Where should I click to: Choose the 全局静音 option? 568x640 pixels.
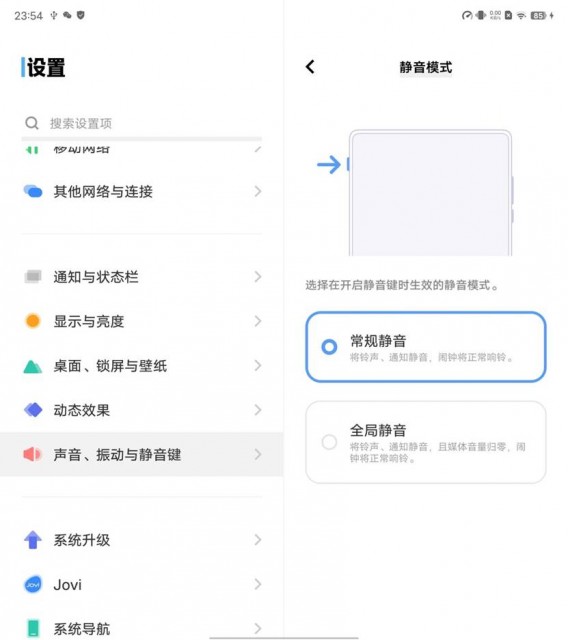click(426, 442)
